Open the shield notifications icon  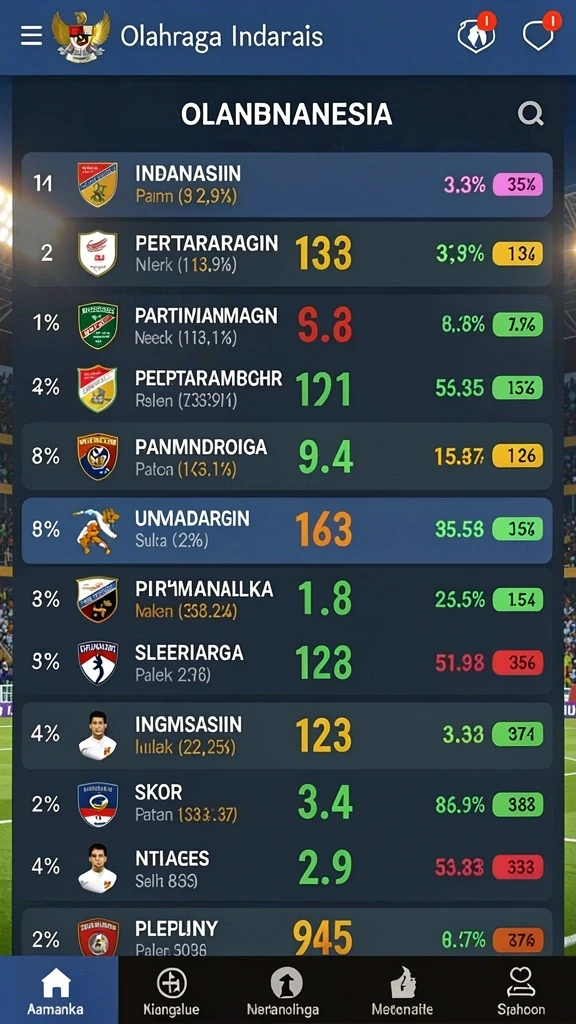(475, 33)
